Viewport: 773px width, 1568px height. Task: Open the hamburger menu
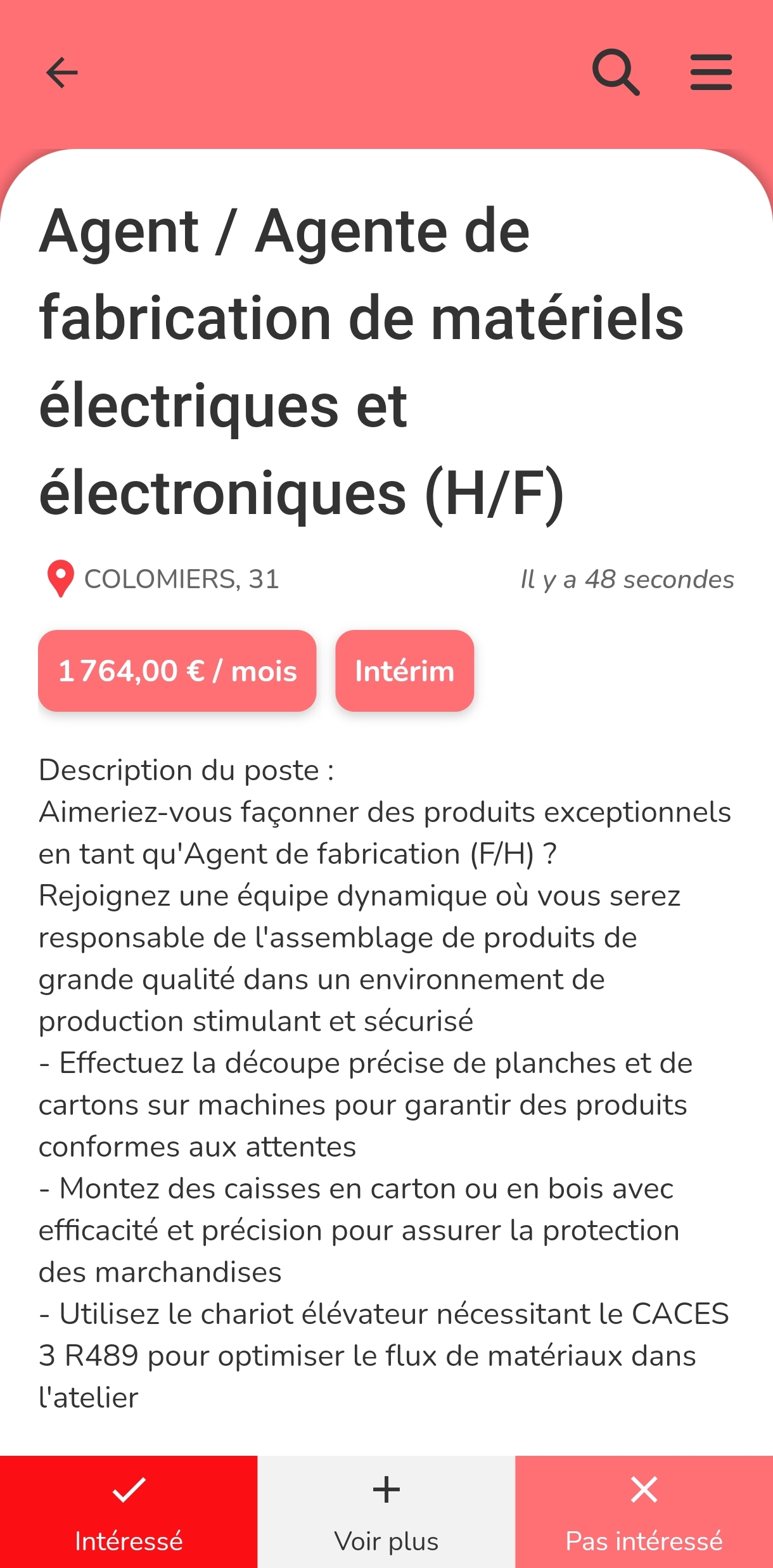tap(711, 72)
